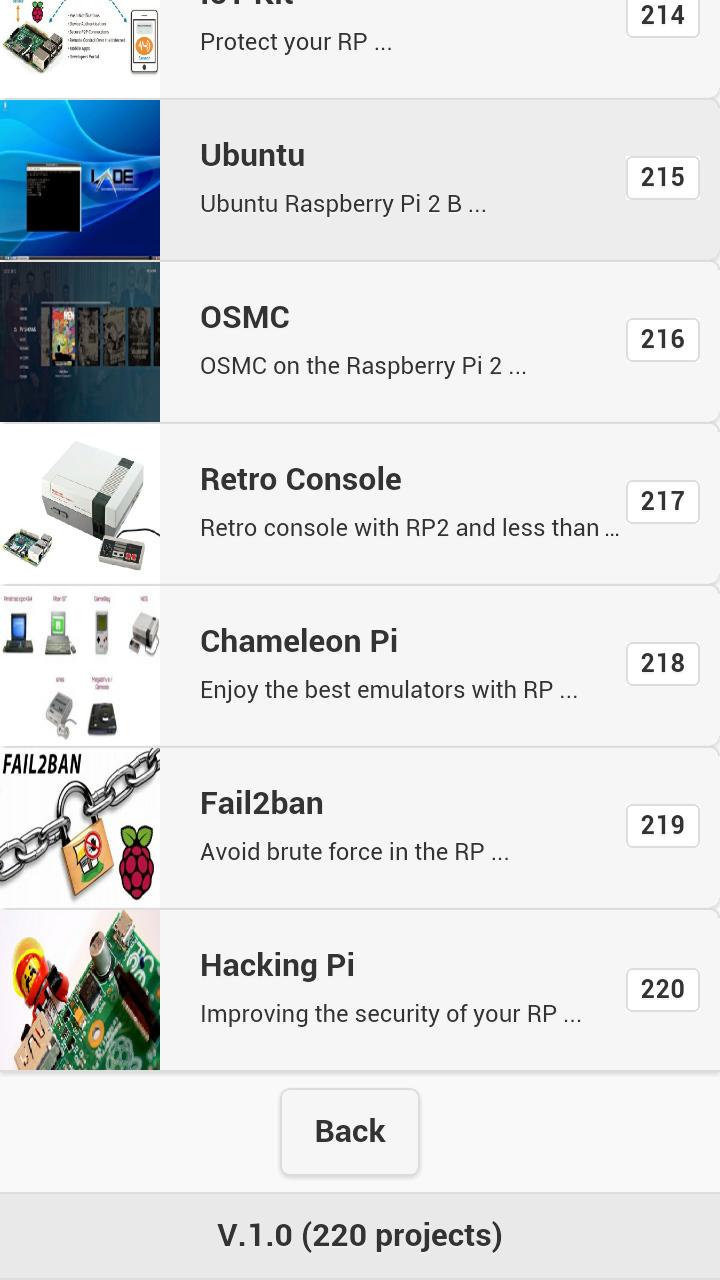Open the Hacking Pi project

(x=400, y=990)
